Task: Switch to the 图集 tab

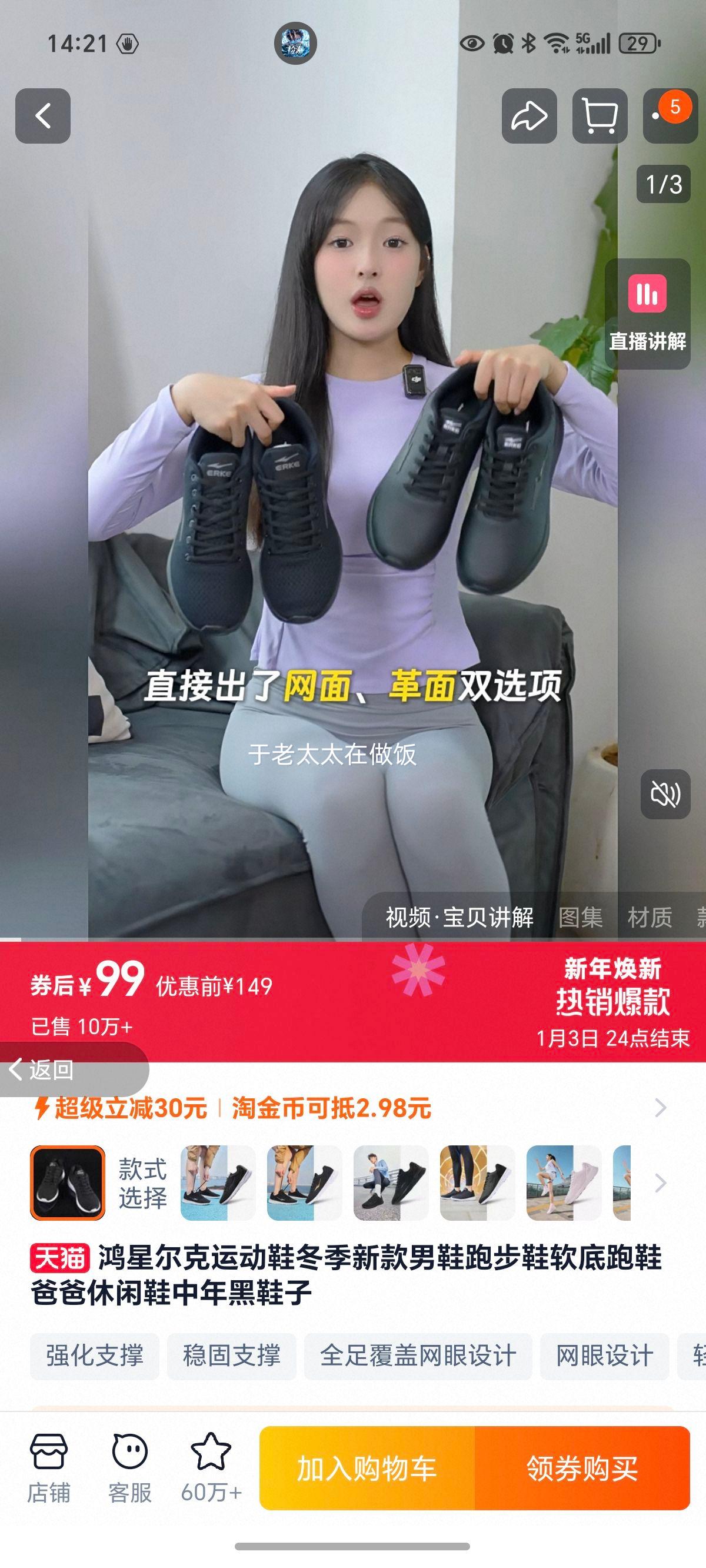Action: [581, 919]
